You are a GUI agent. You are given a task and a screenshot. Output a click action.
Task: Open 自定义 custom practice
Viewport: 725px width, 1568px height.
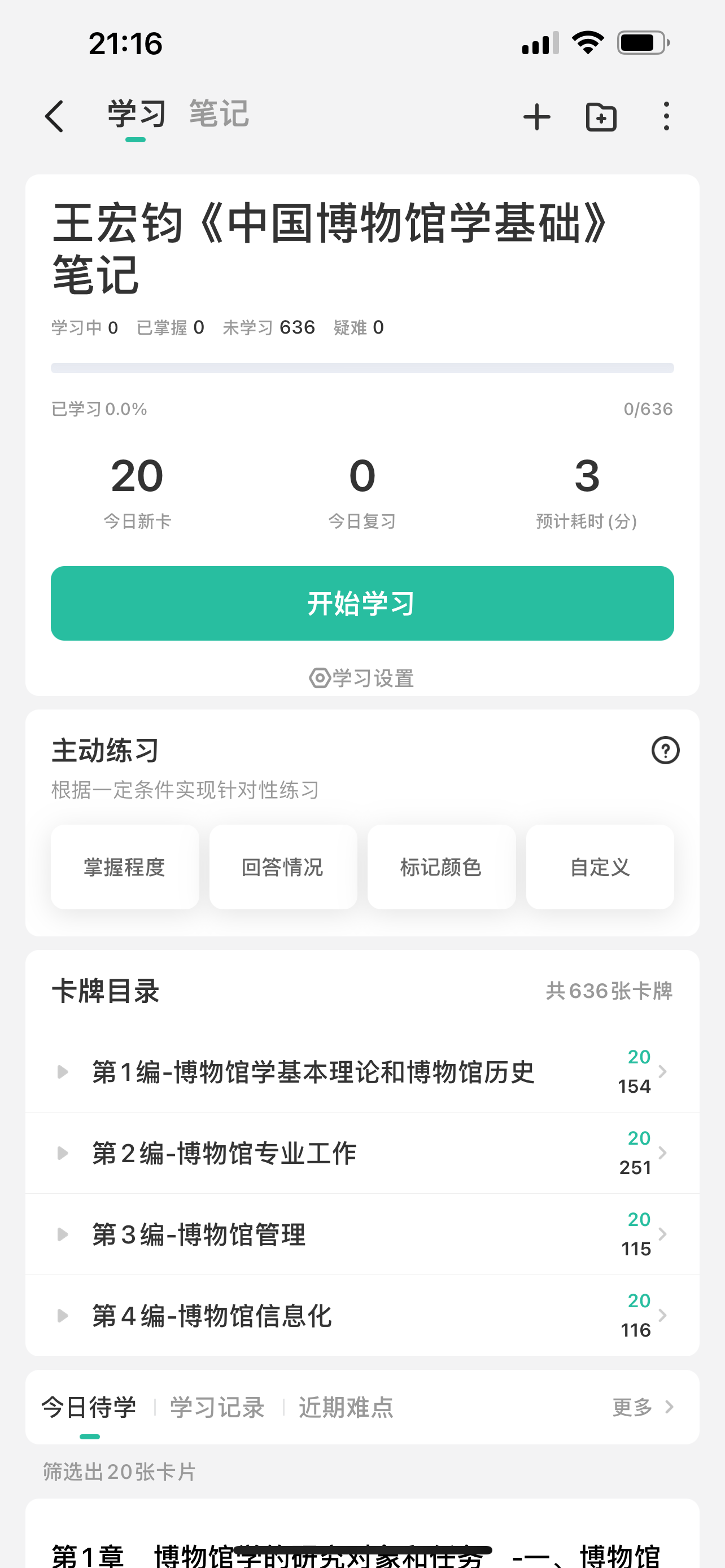tap(600, 867)
